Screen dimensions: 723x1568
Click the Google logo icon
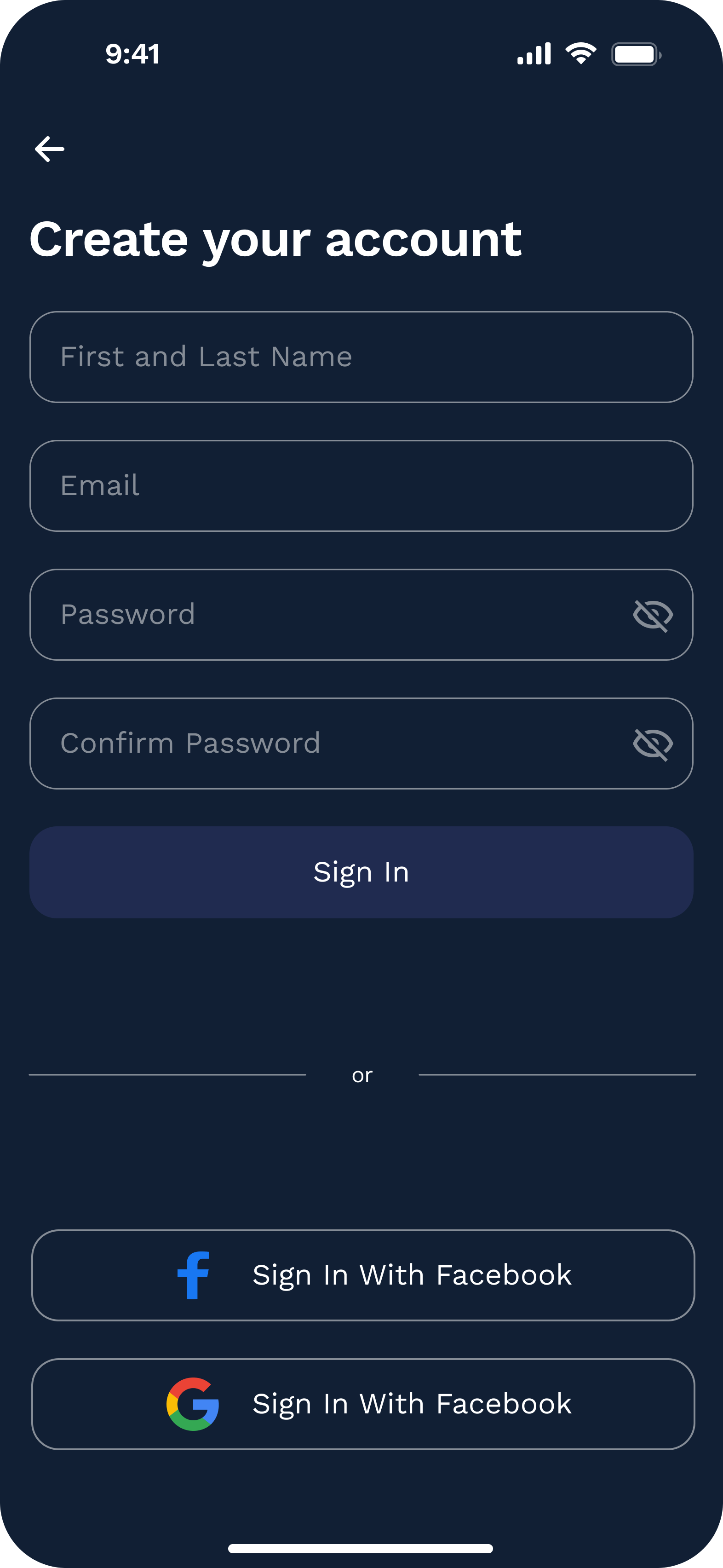tap(192, 1404)
